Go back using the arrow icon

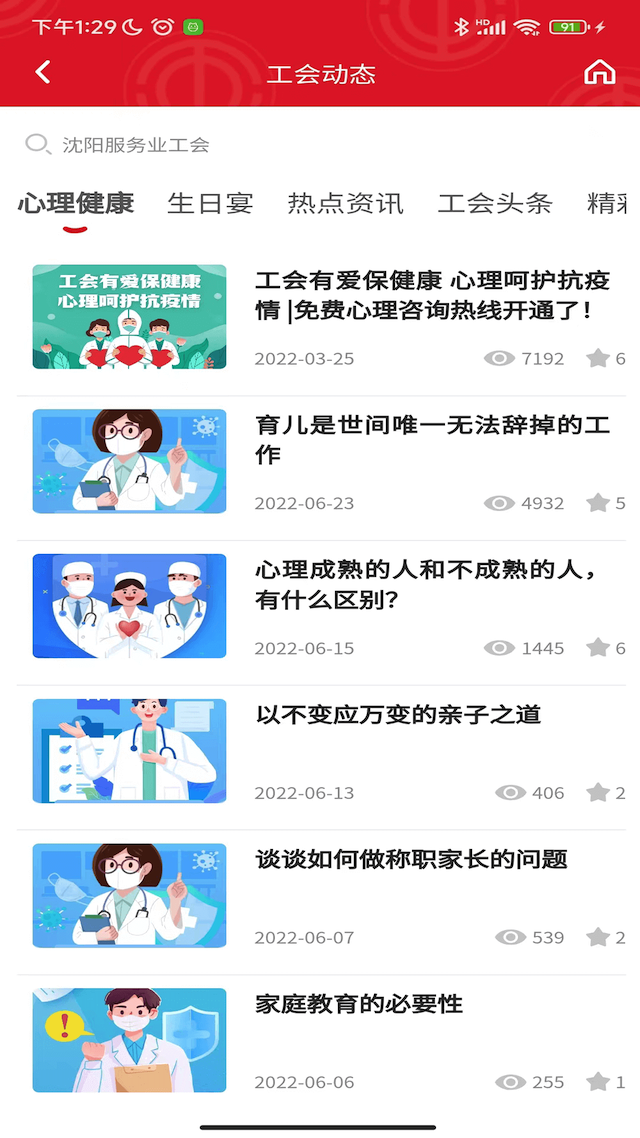(42, 72)
